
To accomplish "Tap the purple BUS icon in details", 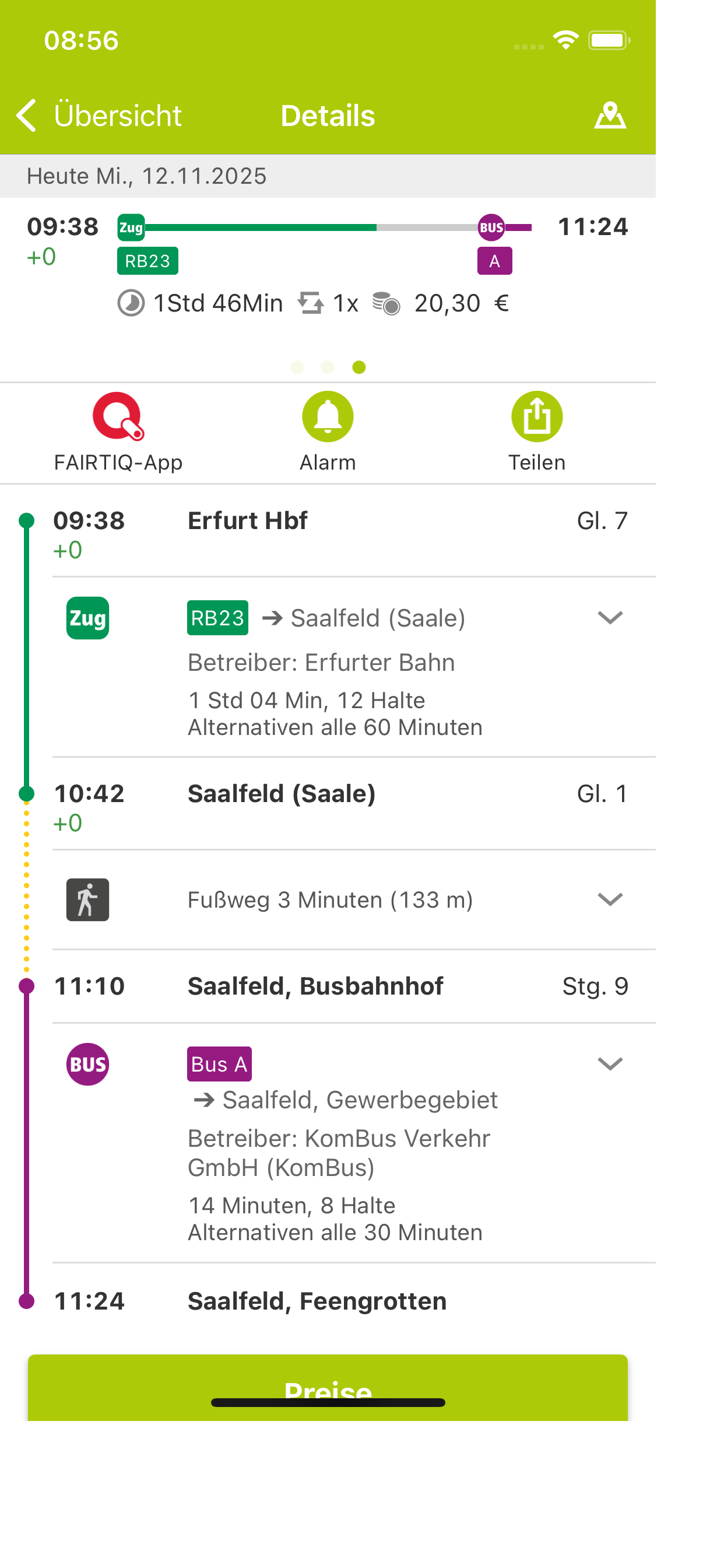I will tap(87, 1064).
